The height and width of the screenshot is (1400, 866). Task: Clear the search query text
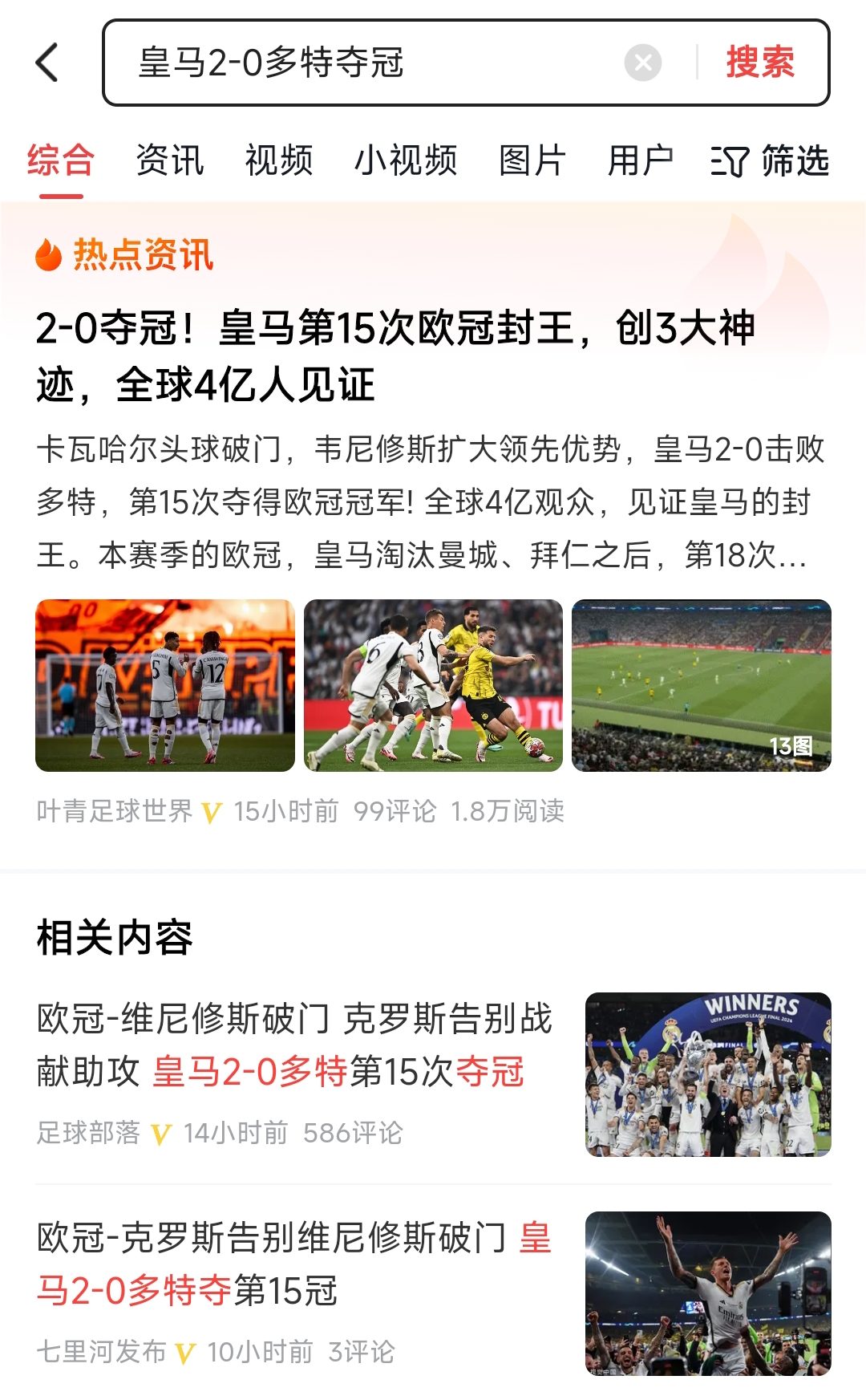643,63
